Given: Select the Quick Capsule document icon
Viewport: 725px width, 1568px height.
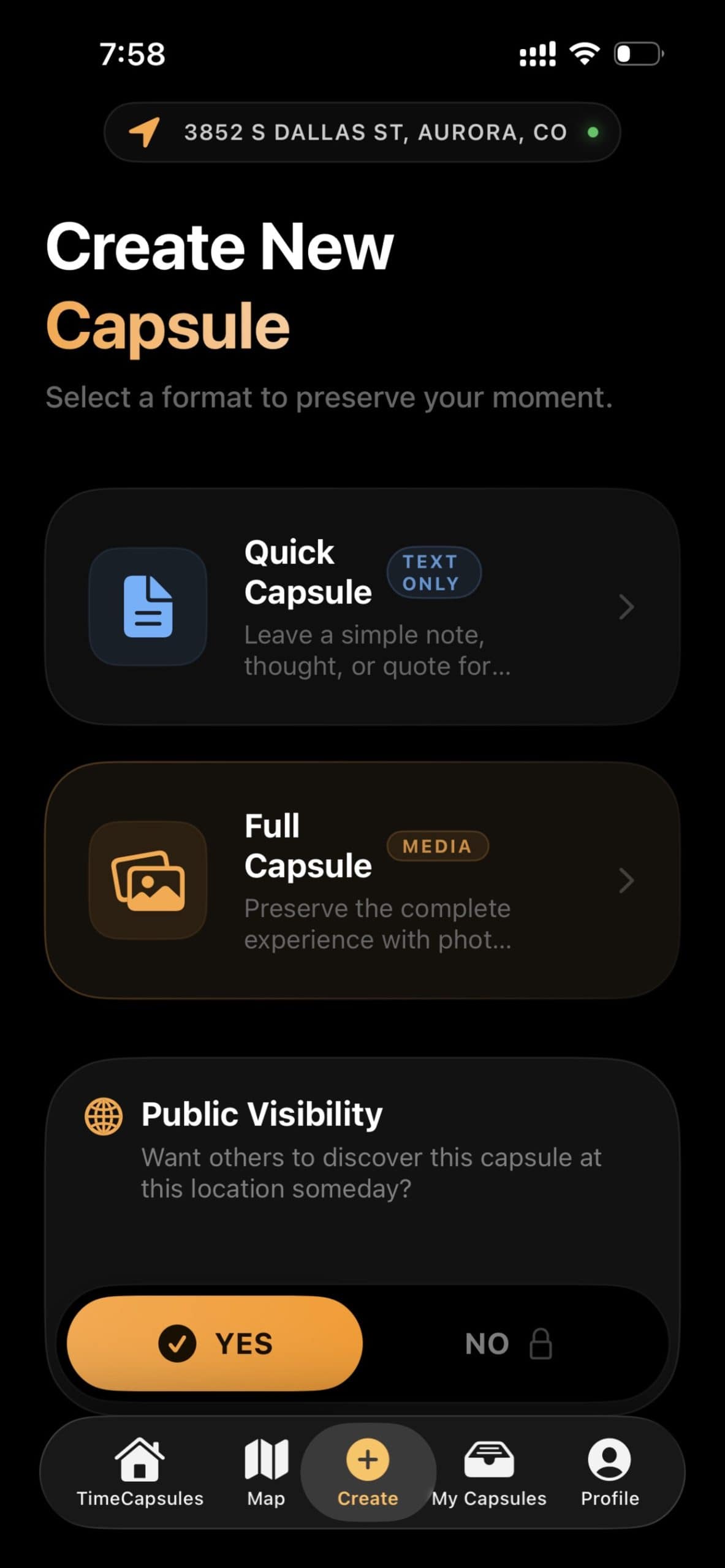Looking at the screenshot, I should click(148, 607).
